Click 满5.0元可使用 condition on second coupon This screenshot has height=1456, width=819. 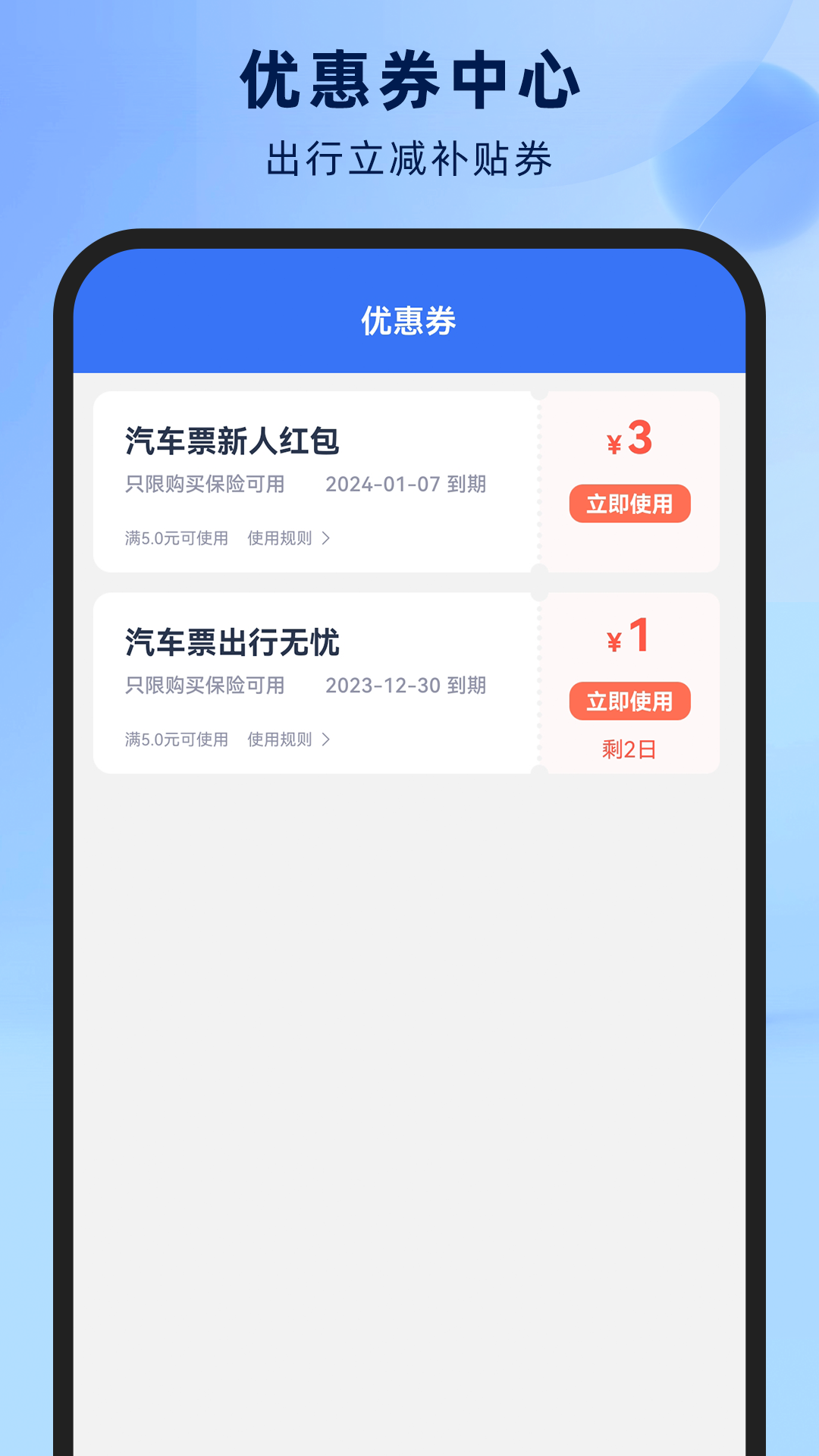(175, 738)
